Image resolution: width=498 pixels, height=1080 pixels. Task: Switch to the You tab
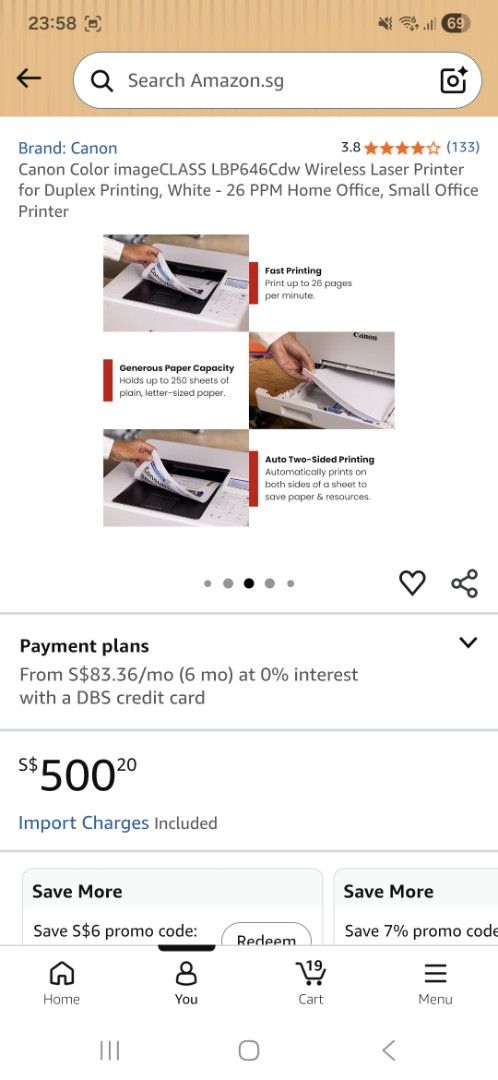click(186, 984)
